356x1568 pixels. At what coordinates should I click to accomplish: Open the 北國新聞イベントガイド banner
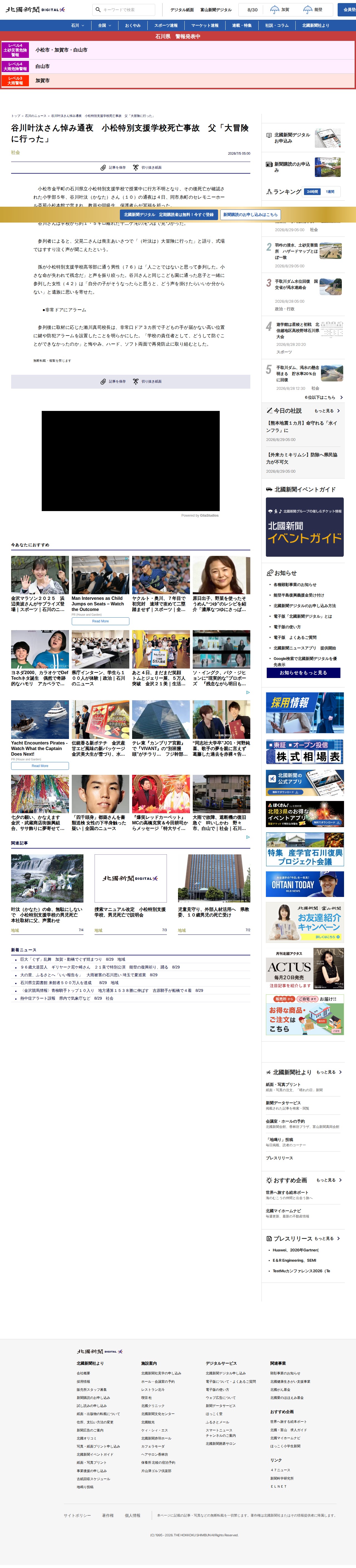click(304, 527)
